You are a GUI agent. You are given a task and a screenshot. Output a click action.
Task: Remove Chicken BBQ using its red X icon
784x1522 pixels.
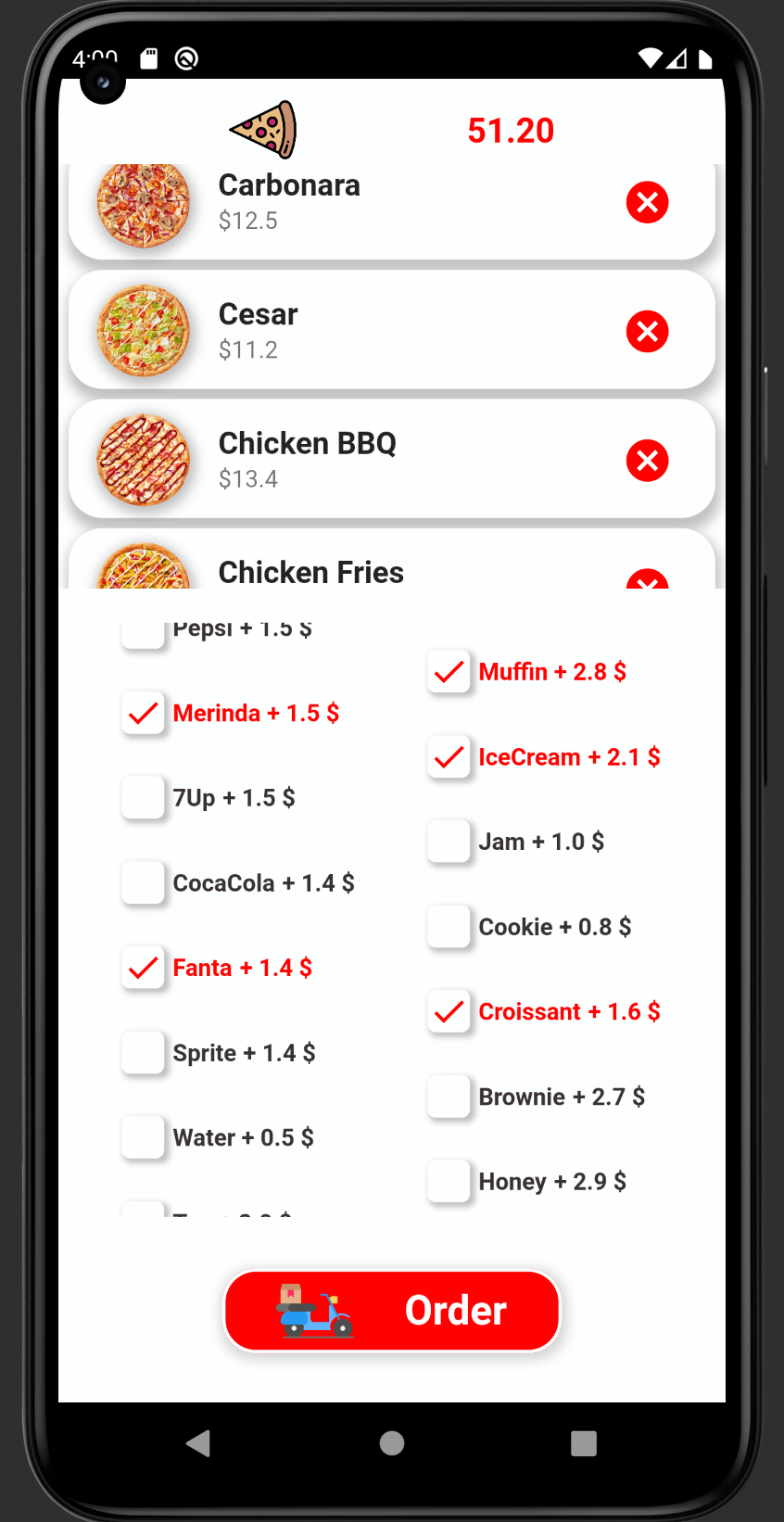(x=647, y=460)
